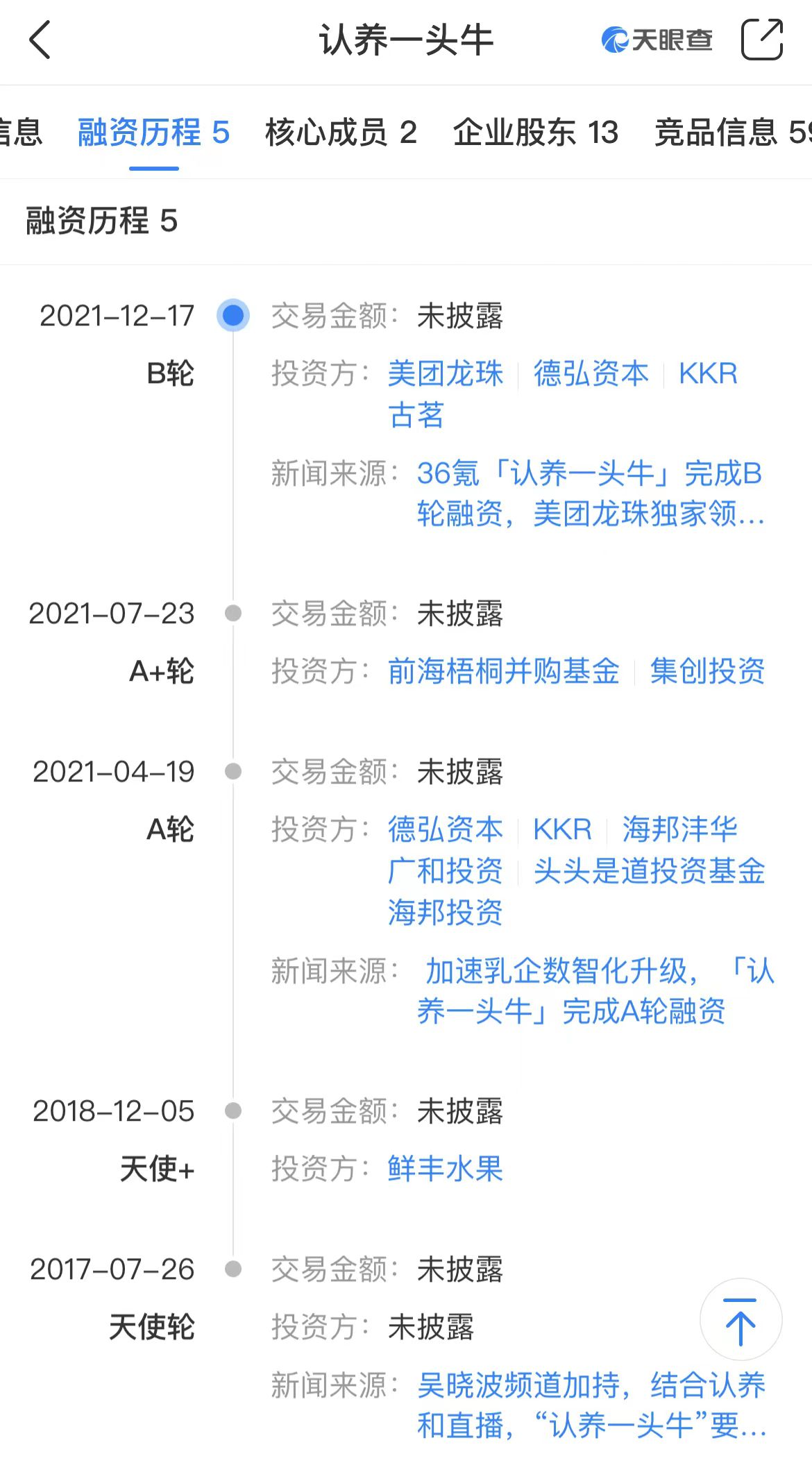The width and height of the screenshot is (812, 1463).
Task: Open the 吴晓波频道 news source link
Action: (x=591, y=1405)
